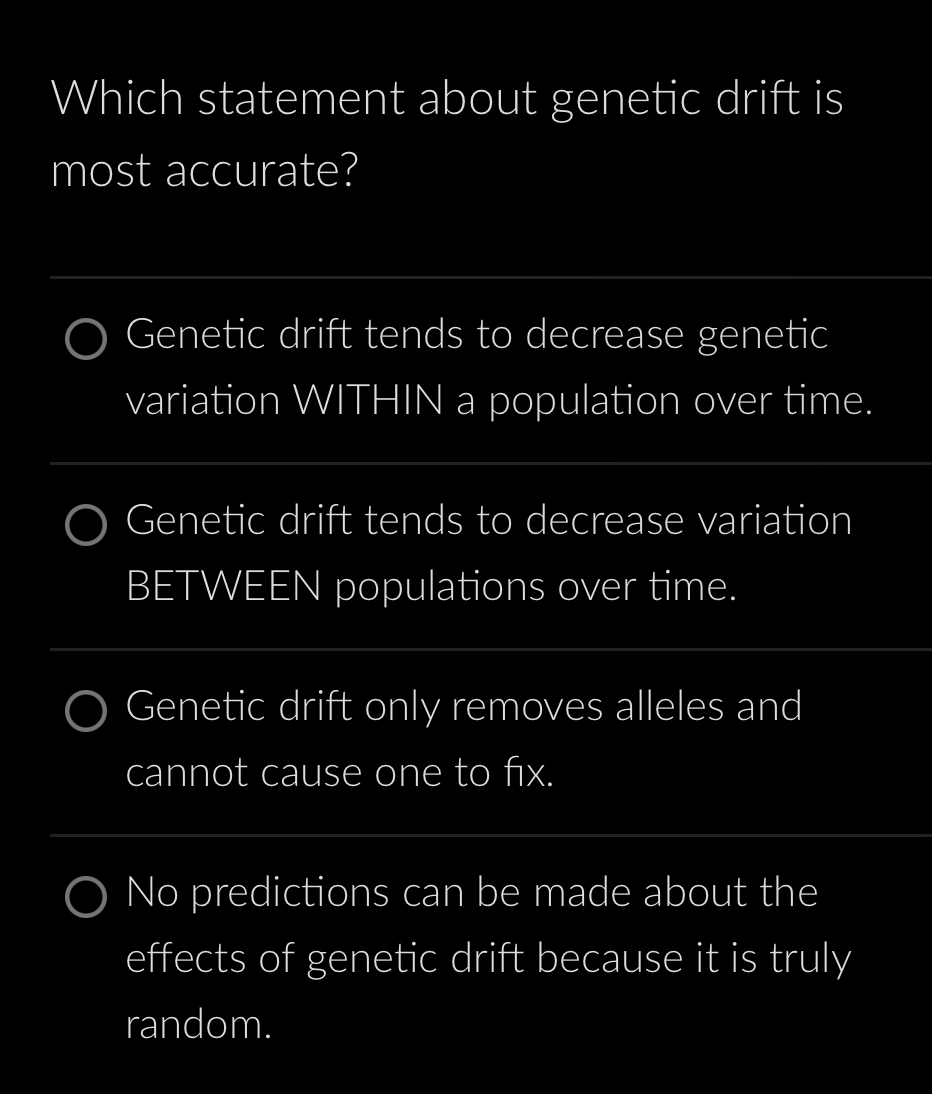The image size is (932, 1094).
Task: Click the phrase cannot cause one to fix
Action: pyautogui.click(x=338, y=772)
